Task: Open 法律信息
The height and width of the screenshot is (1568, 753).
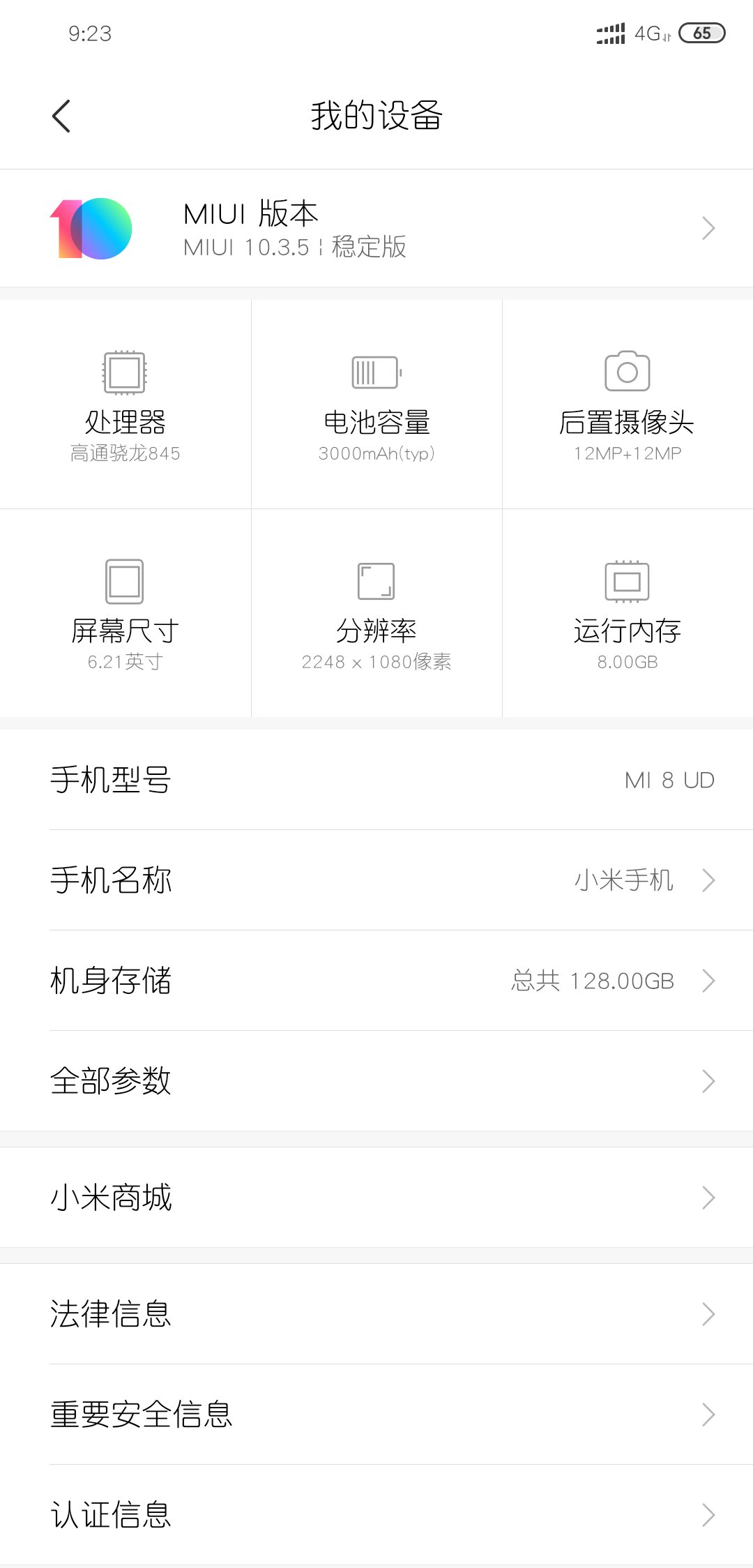Action: point(376,1314)
